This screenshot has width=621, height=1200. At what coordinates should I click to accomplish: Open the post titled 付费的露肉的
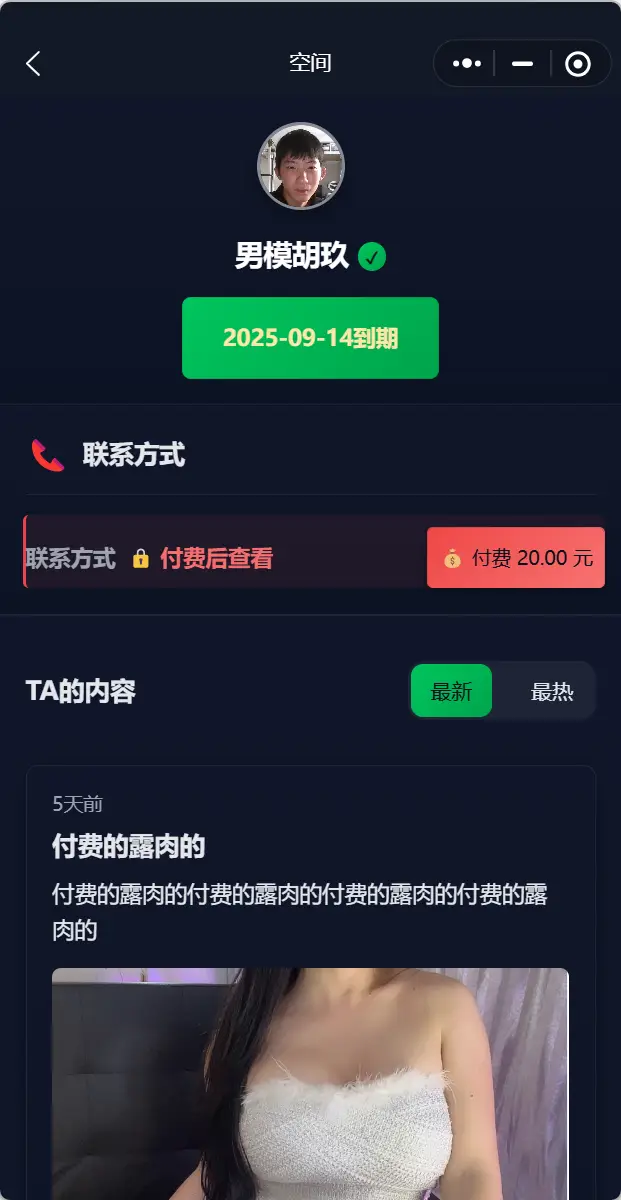[x=128, y=847]
